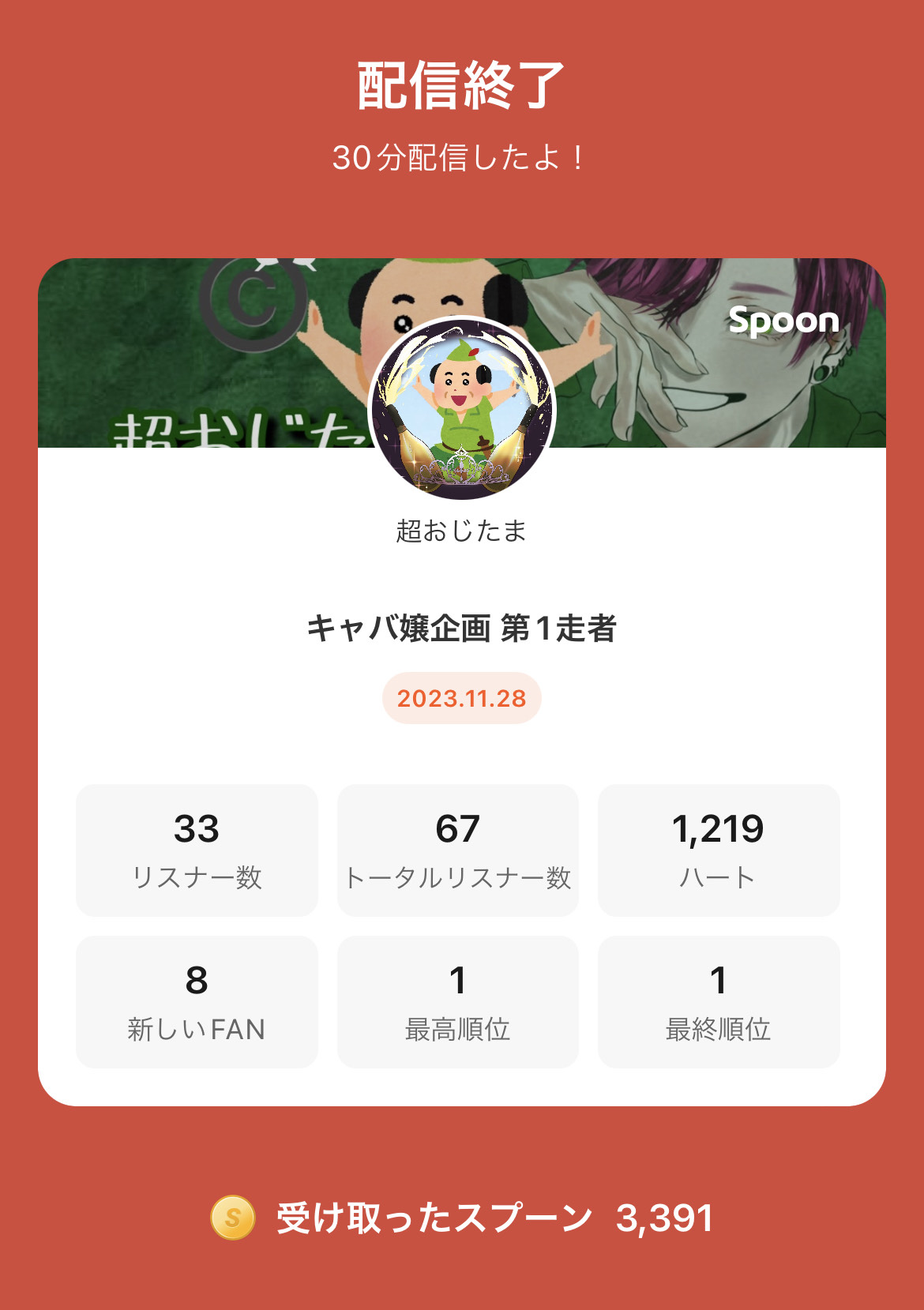Screen dimensions: 924x1310
Task: Click the 最高順位 rank card showing 1
Action: (x=457, y=1001)
